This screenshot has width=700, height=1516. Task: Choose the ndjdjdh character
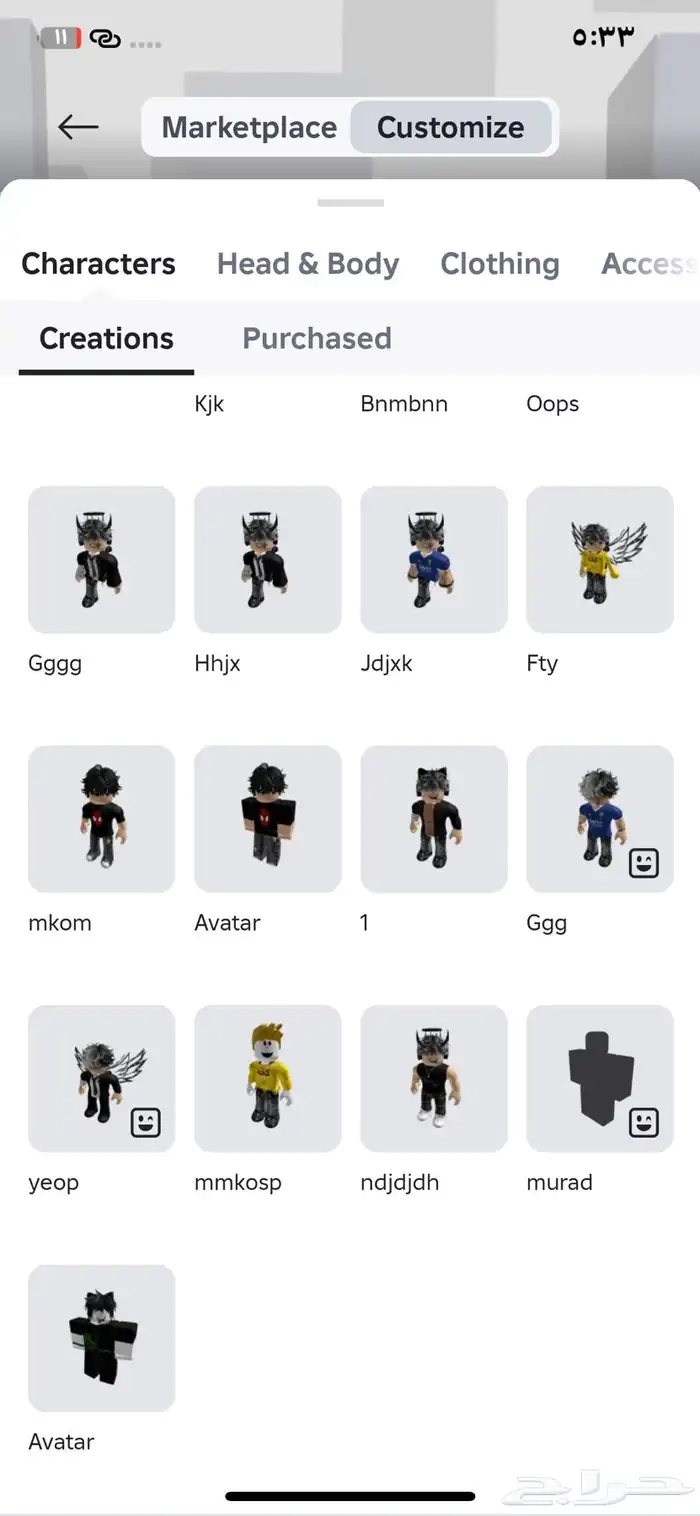[433, 1078]
